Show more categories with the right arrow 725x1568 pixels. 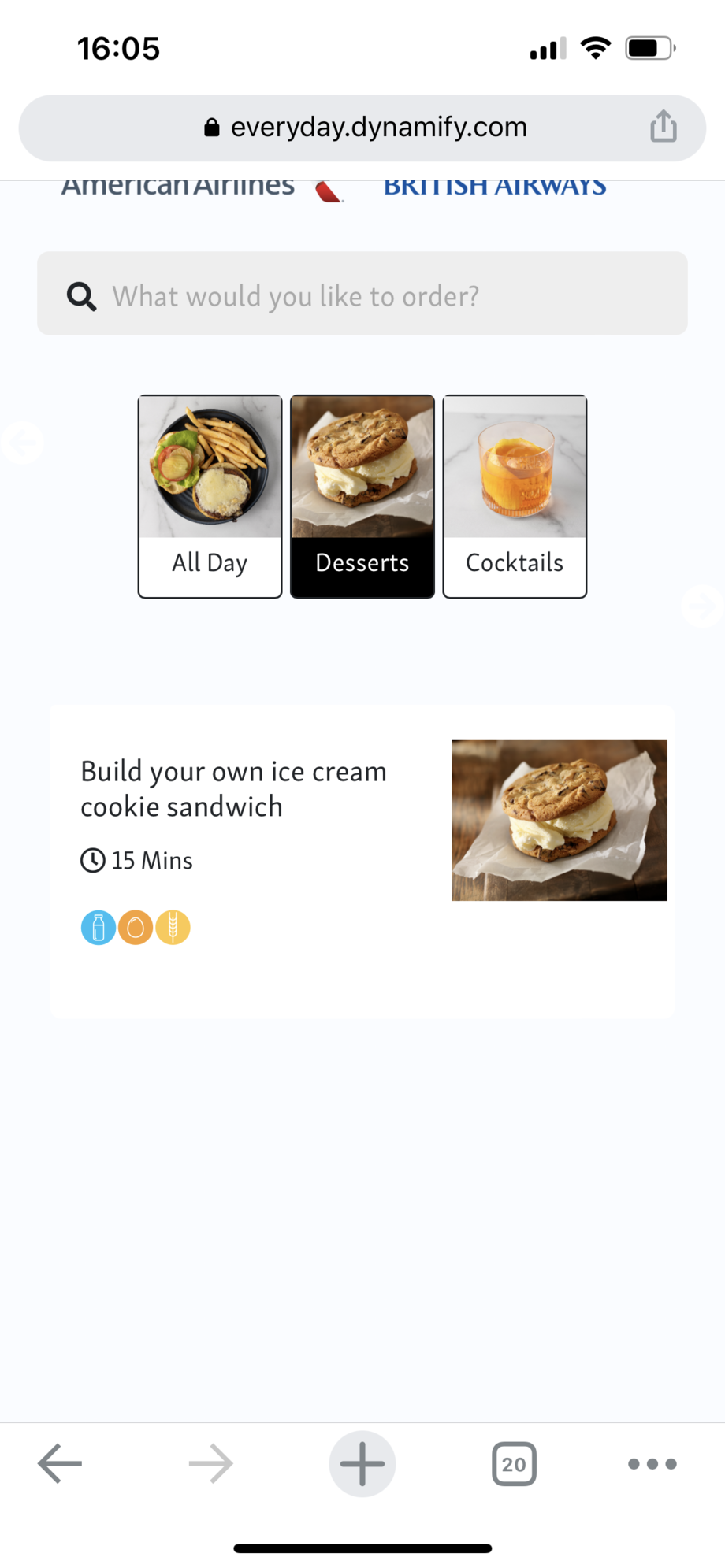(702, 606)
